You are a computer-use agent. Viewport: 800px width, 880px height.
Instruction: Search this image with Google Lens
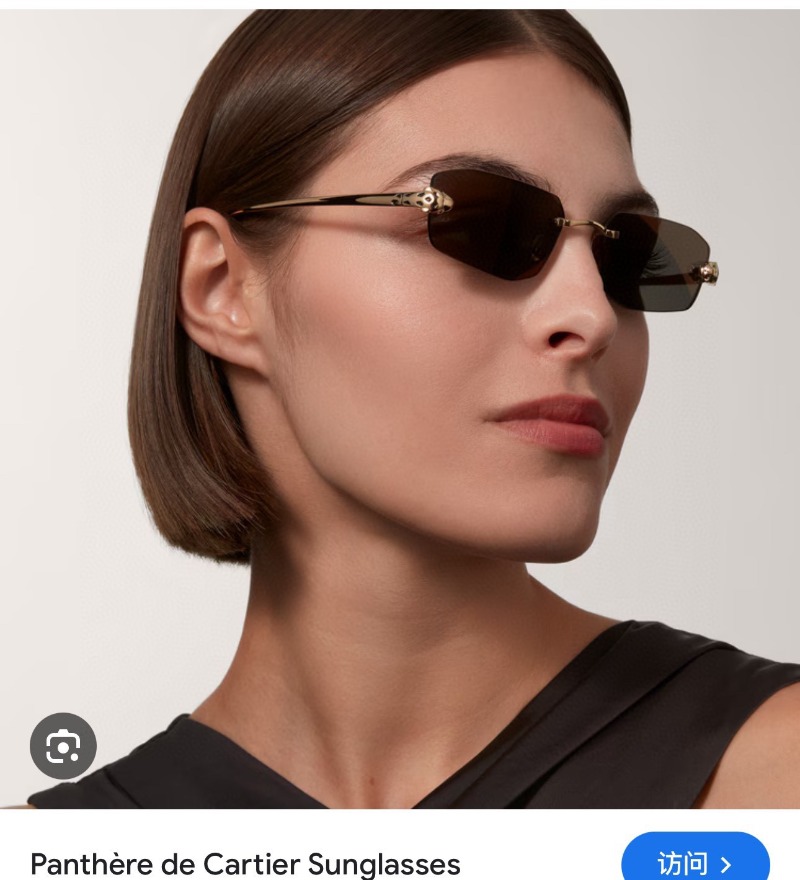[x=63, y=746]
